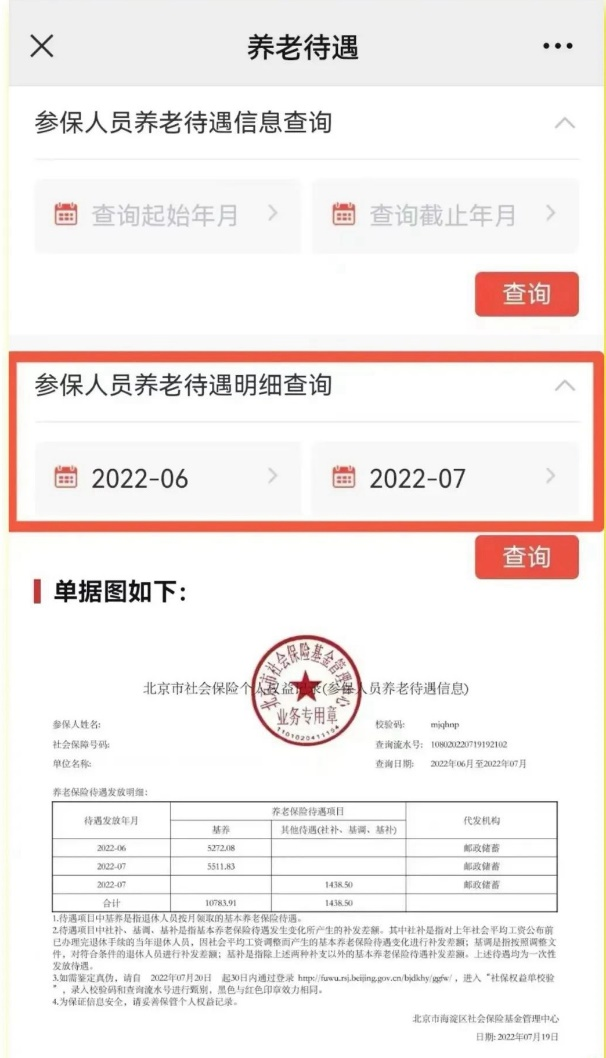Close the 养老待遇 page
Screen dimensions: 606x1058
point(43,45)
